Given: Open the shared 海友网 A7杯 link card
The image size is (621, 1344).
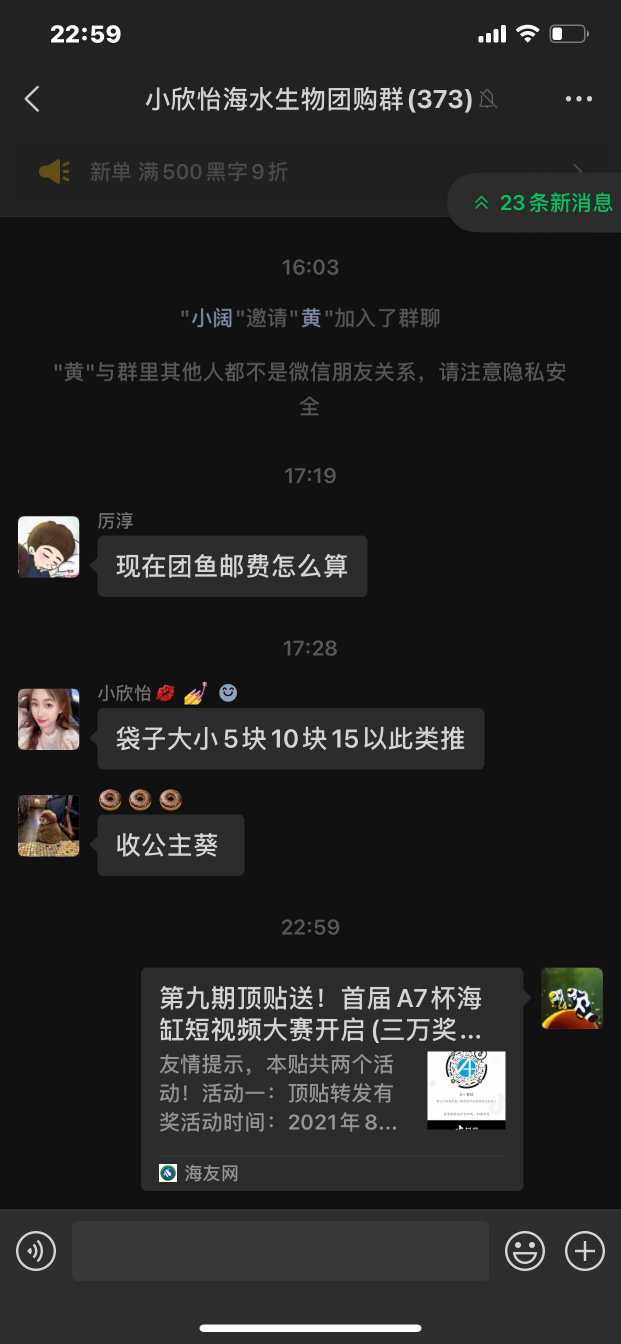Looking at the screenshot, I should (331, 1078).
